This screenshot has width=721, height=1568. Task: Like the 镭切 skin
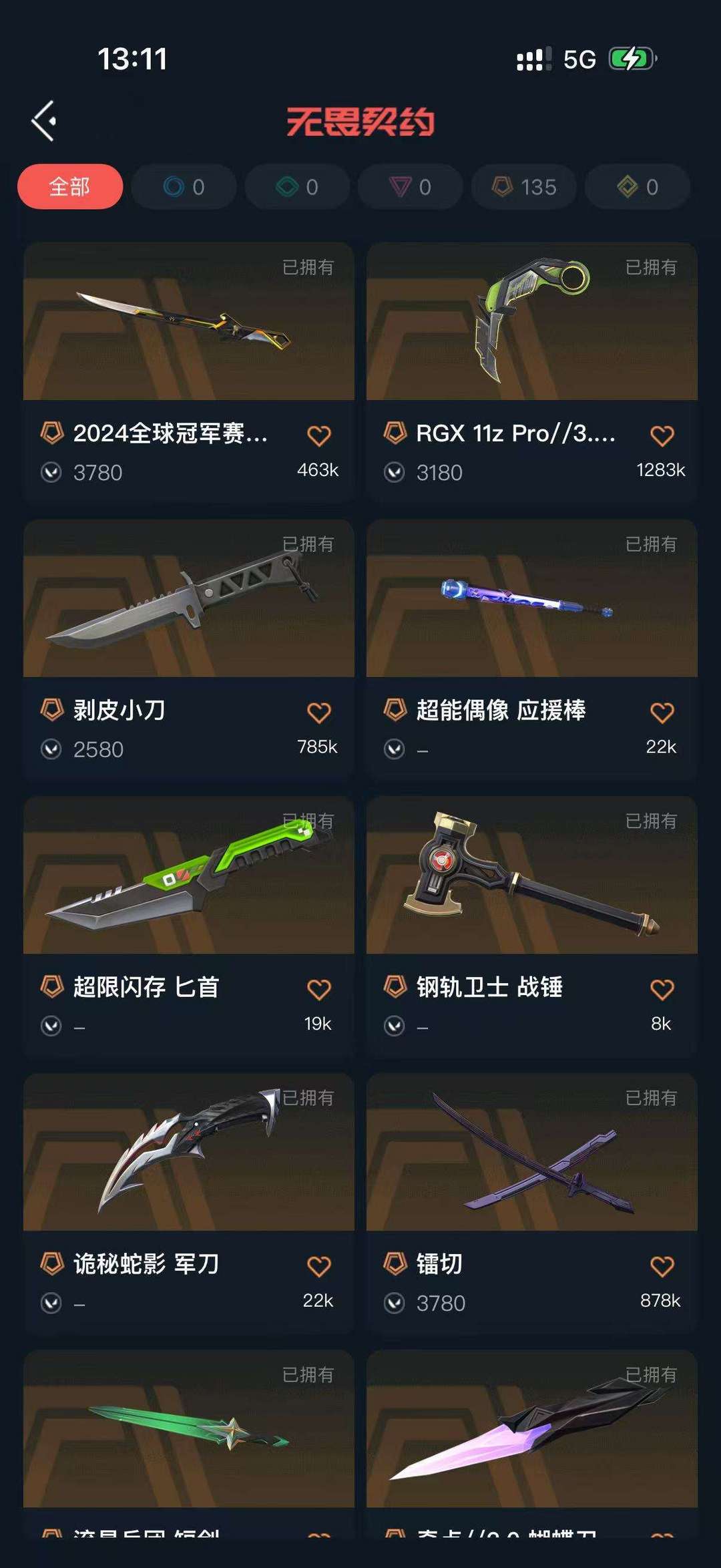662,1266
